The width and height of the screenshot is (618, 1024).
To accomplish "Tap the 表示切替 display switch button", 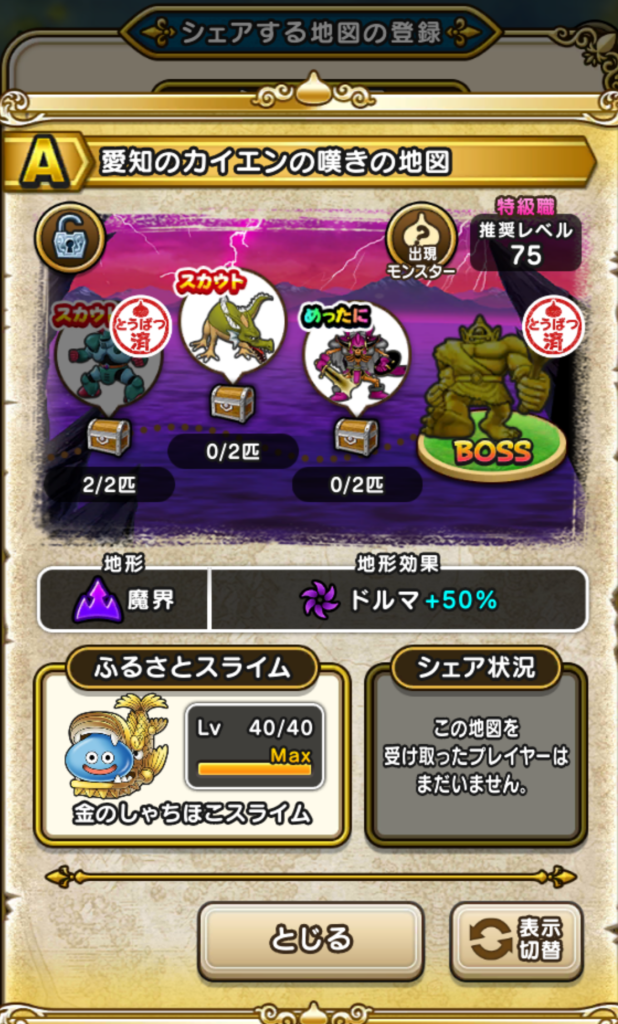I will click(x=515, y=940).
